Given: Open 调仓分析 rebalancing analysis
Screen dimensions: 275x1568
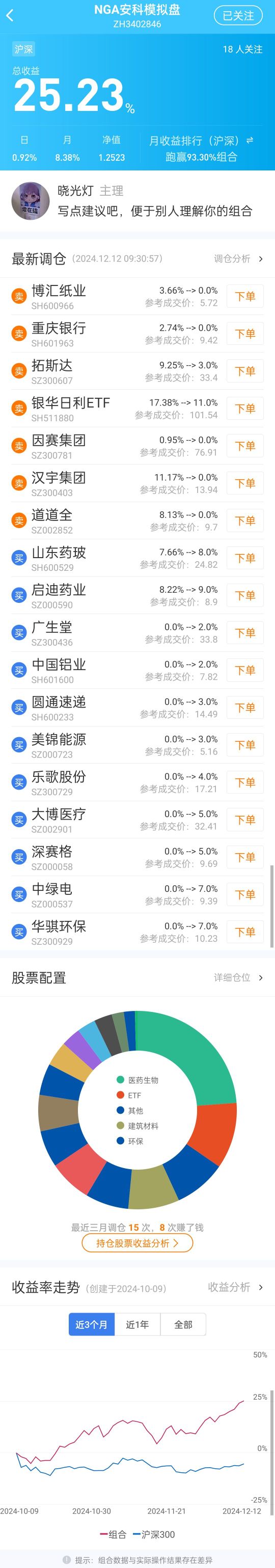Looking at the screenshot, I should (238, 258).
